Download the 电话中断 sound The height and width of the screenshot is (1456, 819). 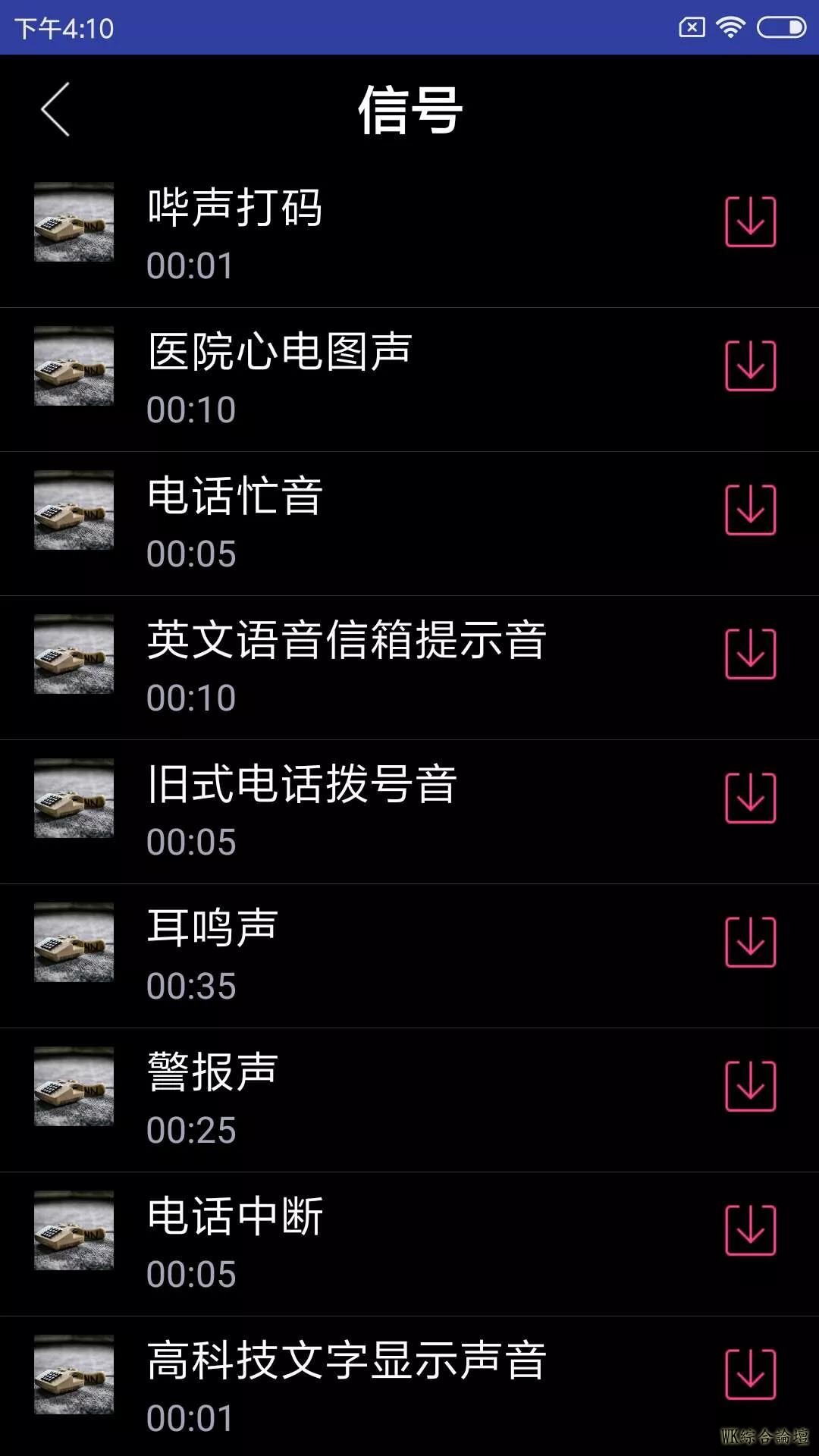750,1230
